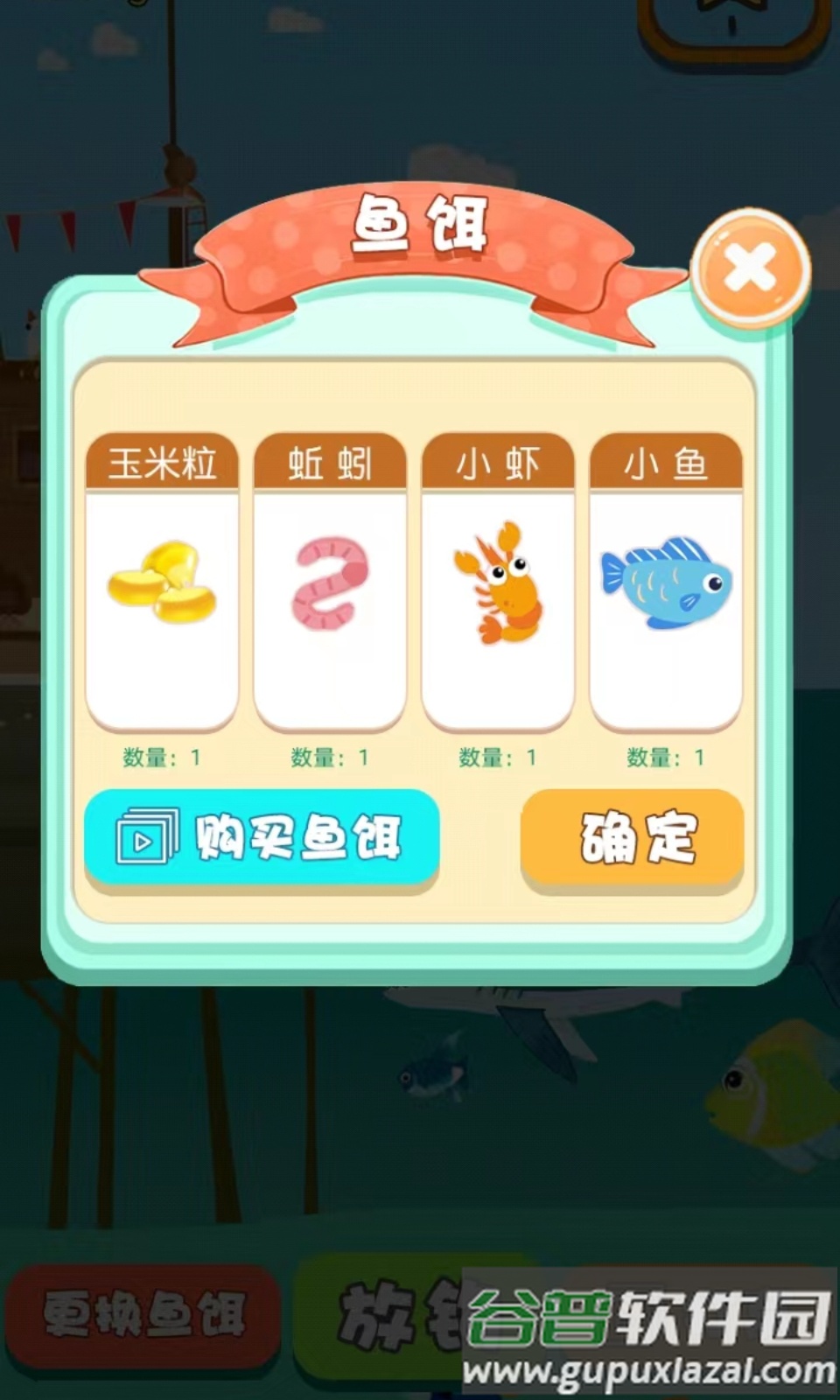840x1400 pixels.
Task: Select the 玉米粒 corn bait card
Action: 162,584
